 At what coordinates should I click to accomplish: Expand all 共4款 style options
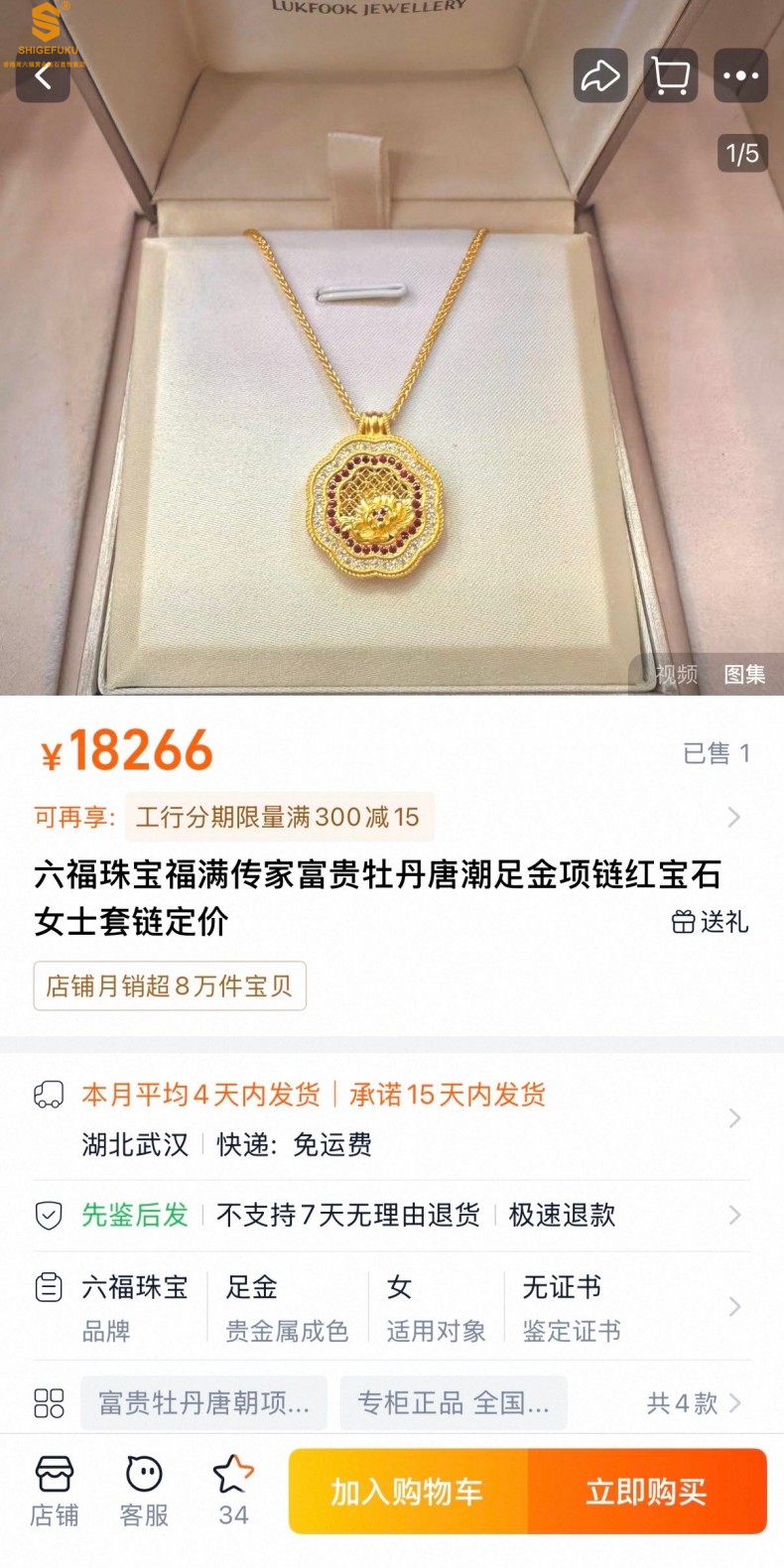[x=693, y=1403]
